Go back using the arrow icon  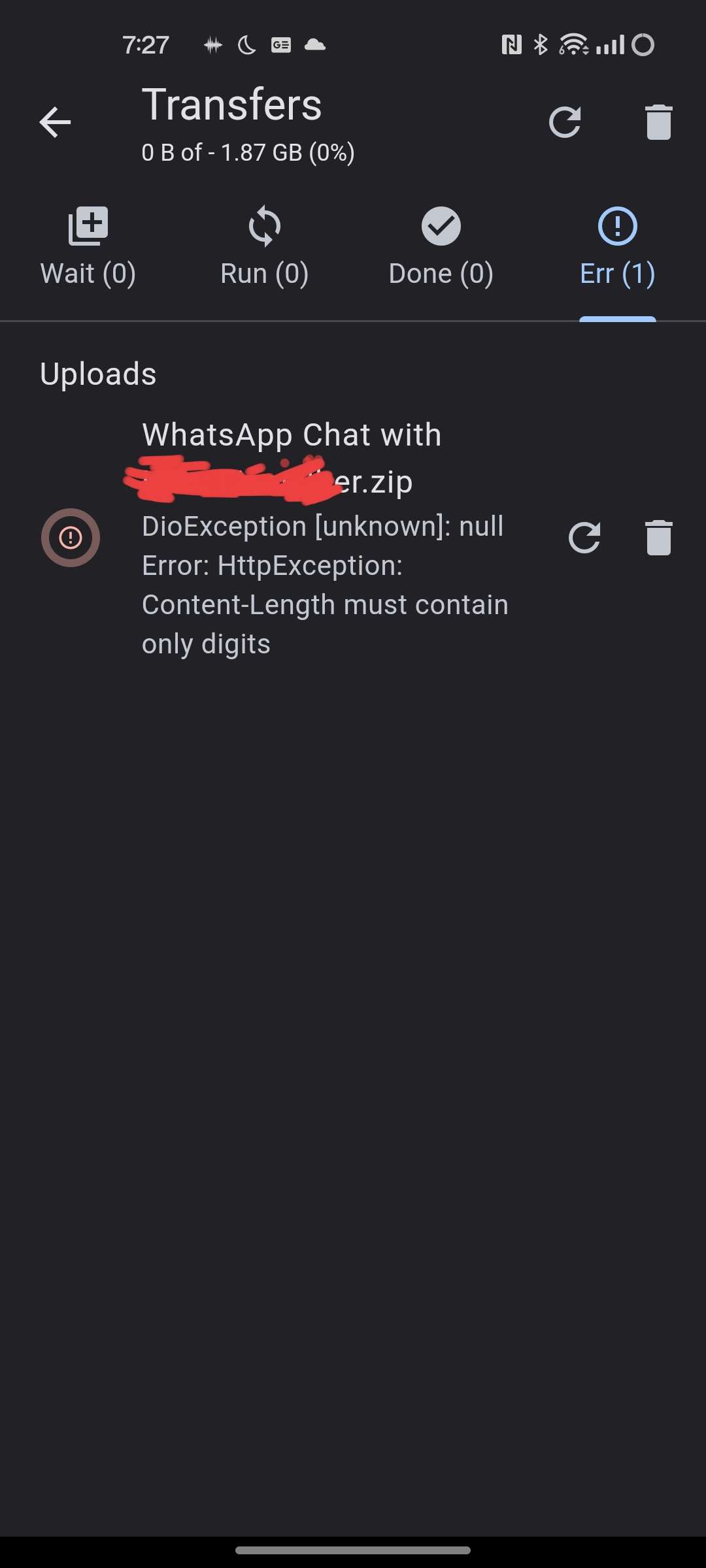[x=55, y=122]
